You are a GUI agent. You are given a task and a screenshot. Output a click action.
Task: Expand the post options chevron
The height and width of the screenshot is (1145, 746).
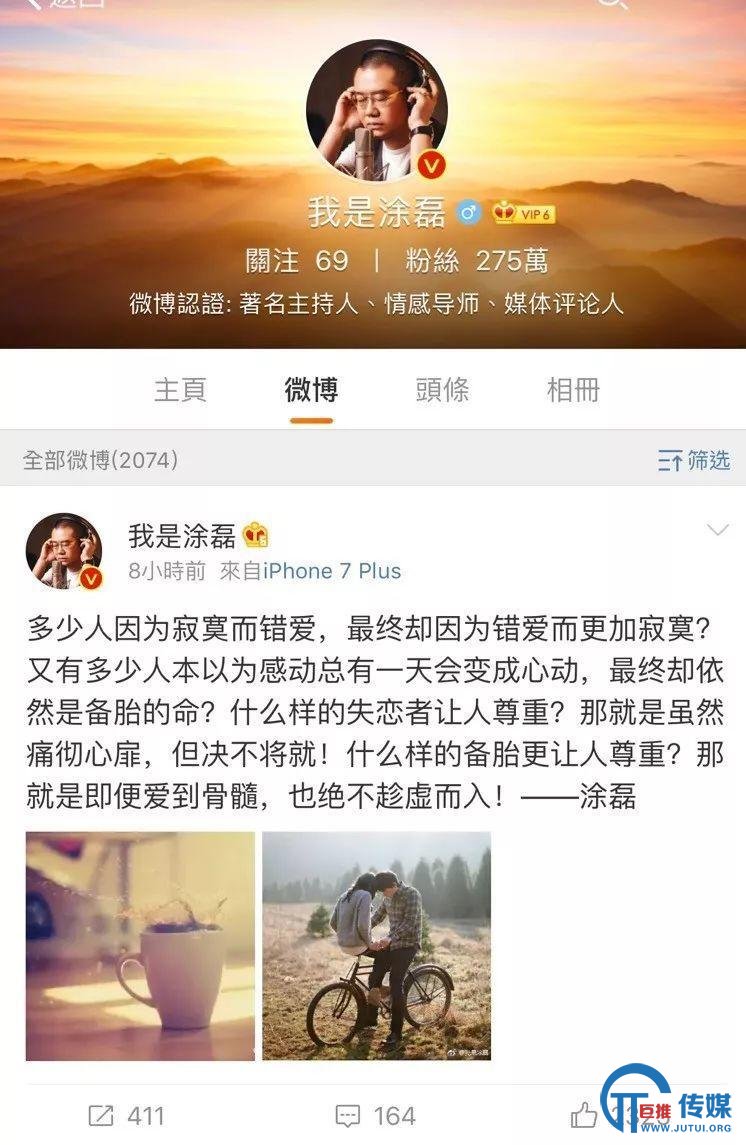[x=718, y=530]
